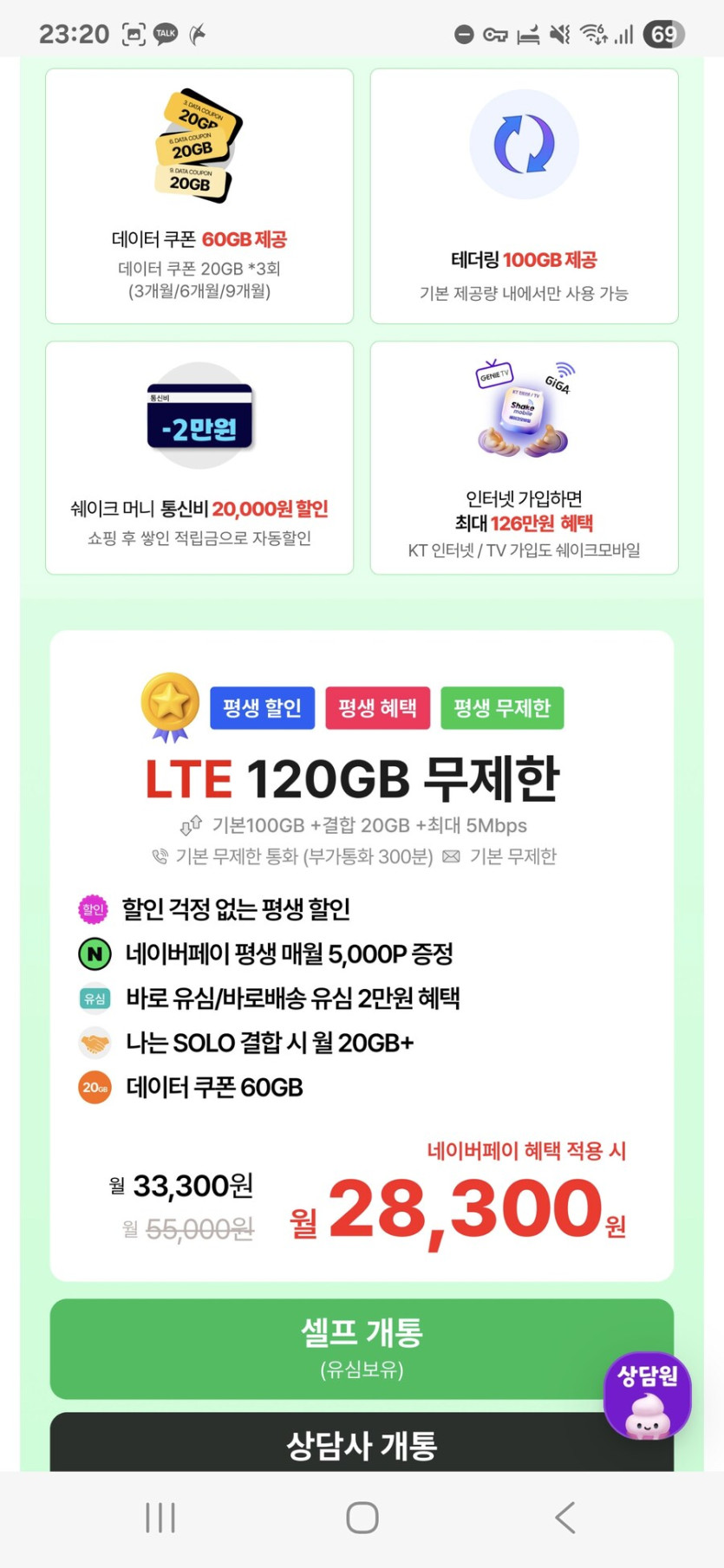Tap the Android back navigation arrow
The width and height of the screenshot is (724, 1568).
pos(564,1517)
